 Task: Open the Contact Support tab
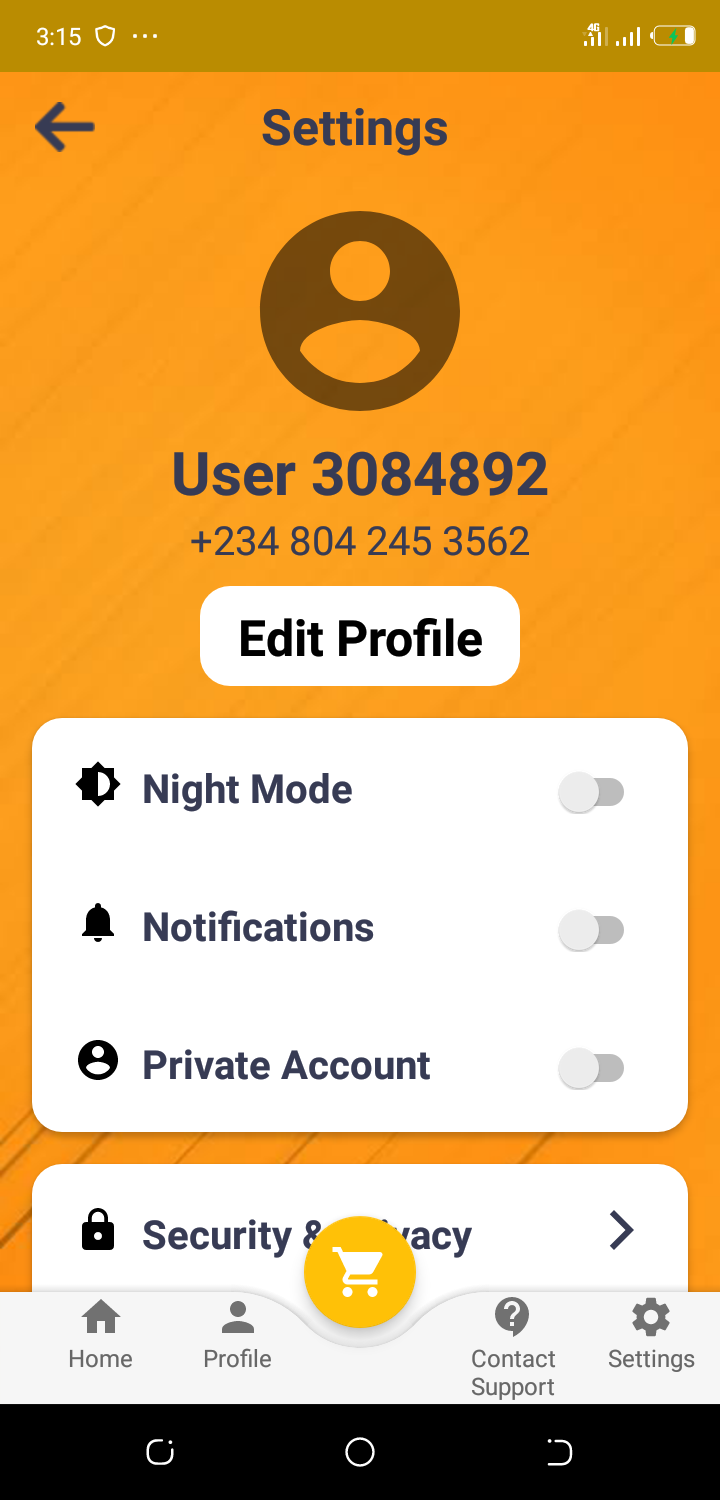513,1348
